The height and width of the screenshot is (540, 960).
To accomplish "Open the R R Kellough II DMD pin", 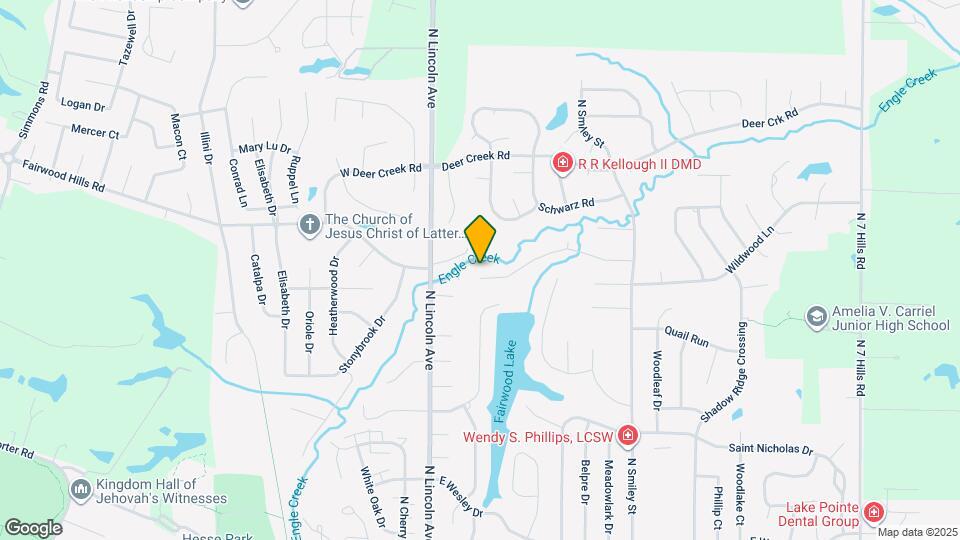I will pos(563,163).
